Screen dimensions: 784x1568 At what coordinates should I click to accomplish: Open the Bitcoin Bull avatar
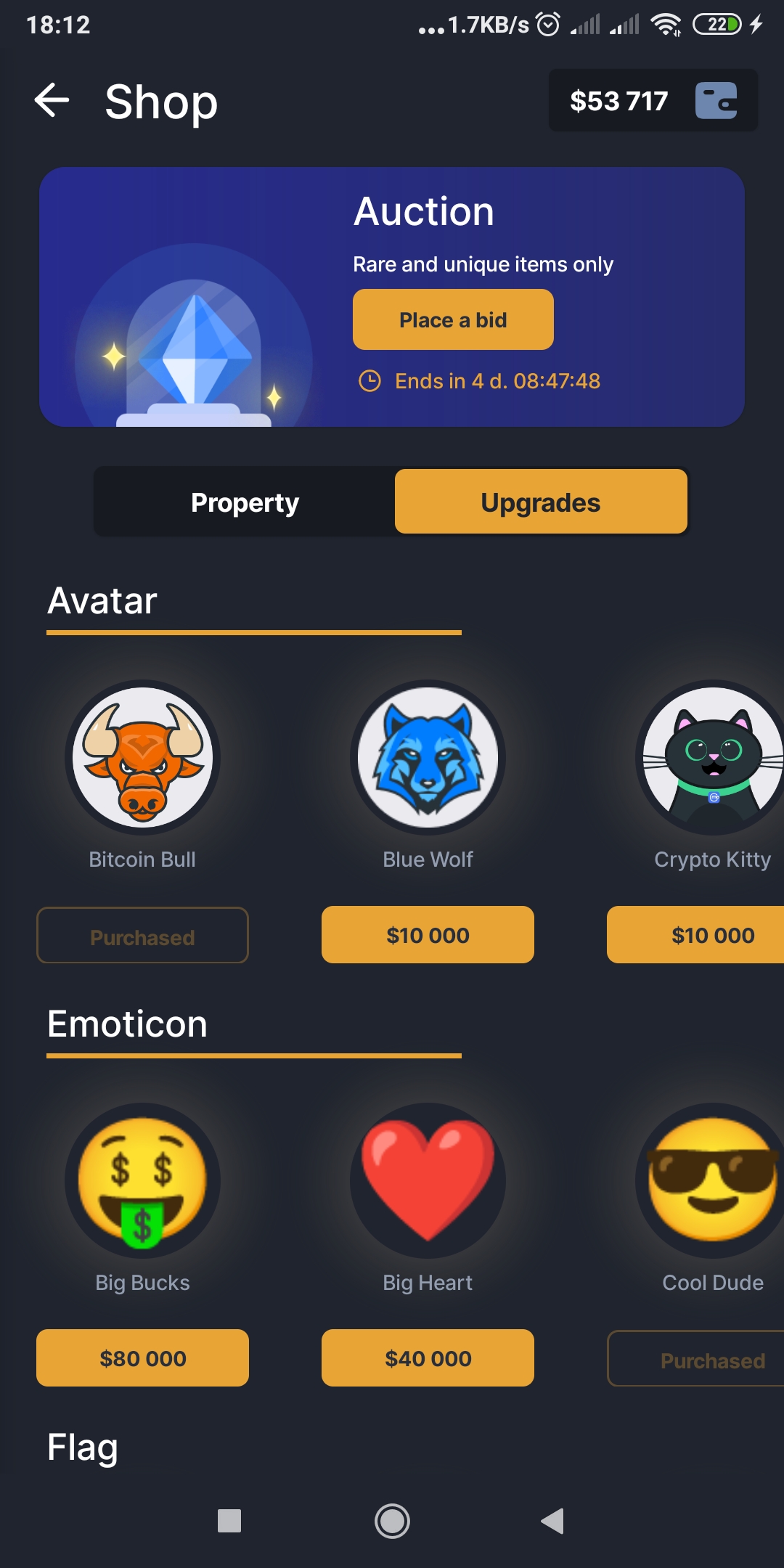click(142, 757)
